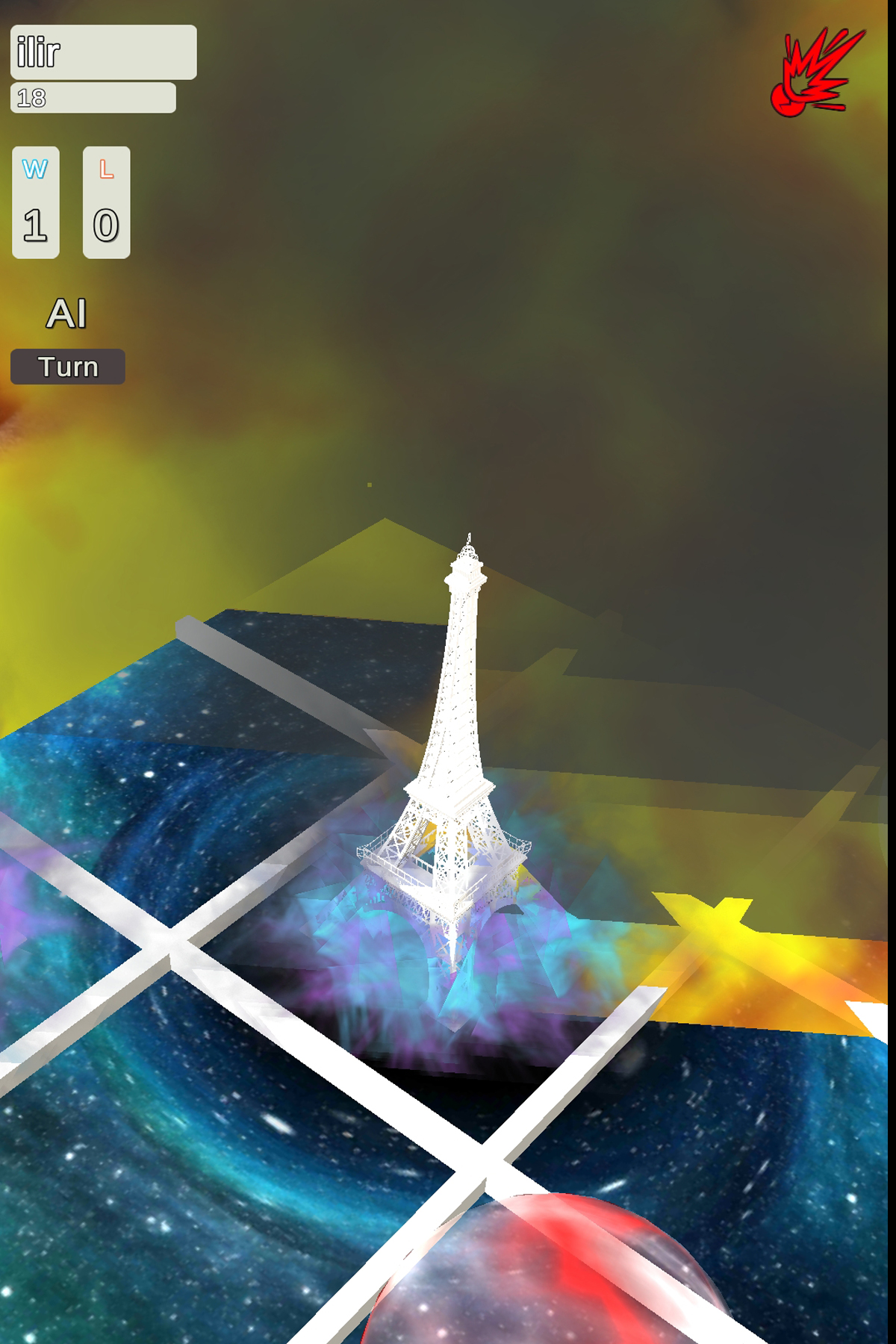Tap the red explosion icon
Viewport: 896px width, 1344px height.
click(x=815, y=75)
